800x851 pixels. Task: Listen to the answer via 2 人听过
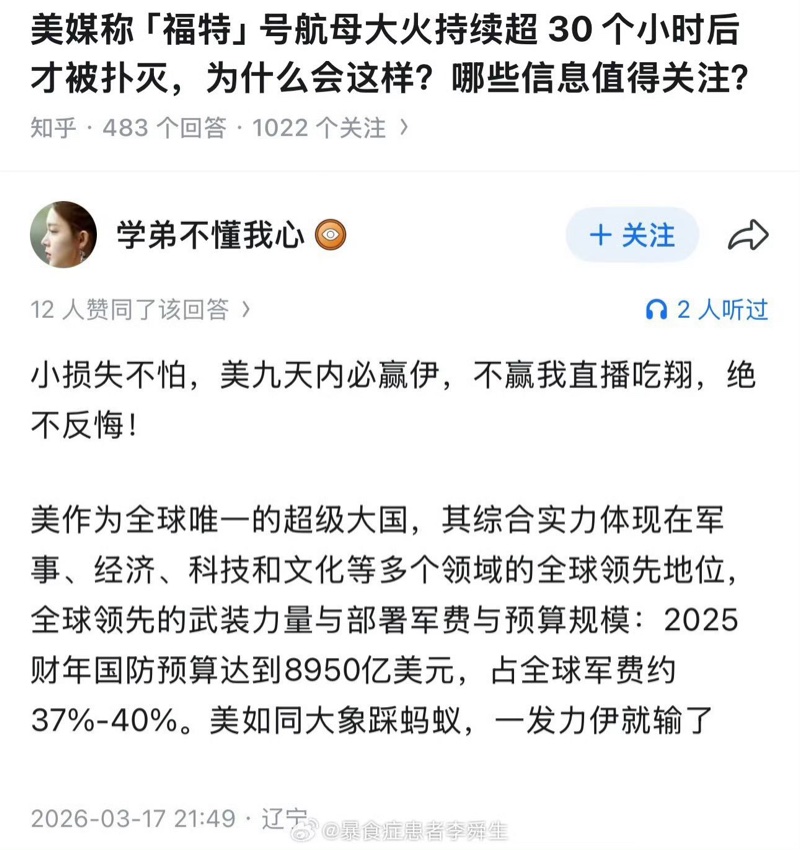click(x=707, y=310)
